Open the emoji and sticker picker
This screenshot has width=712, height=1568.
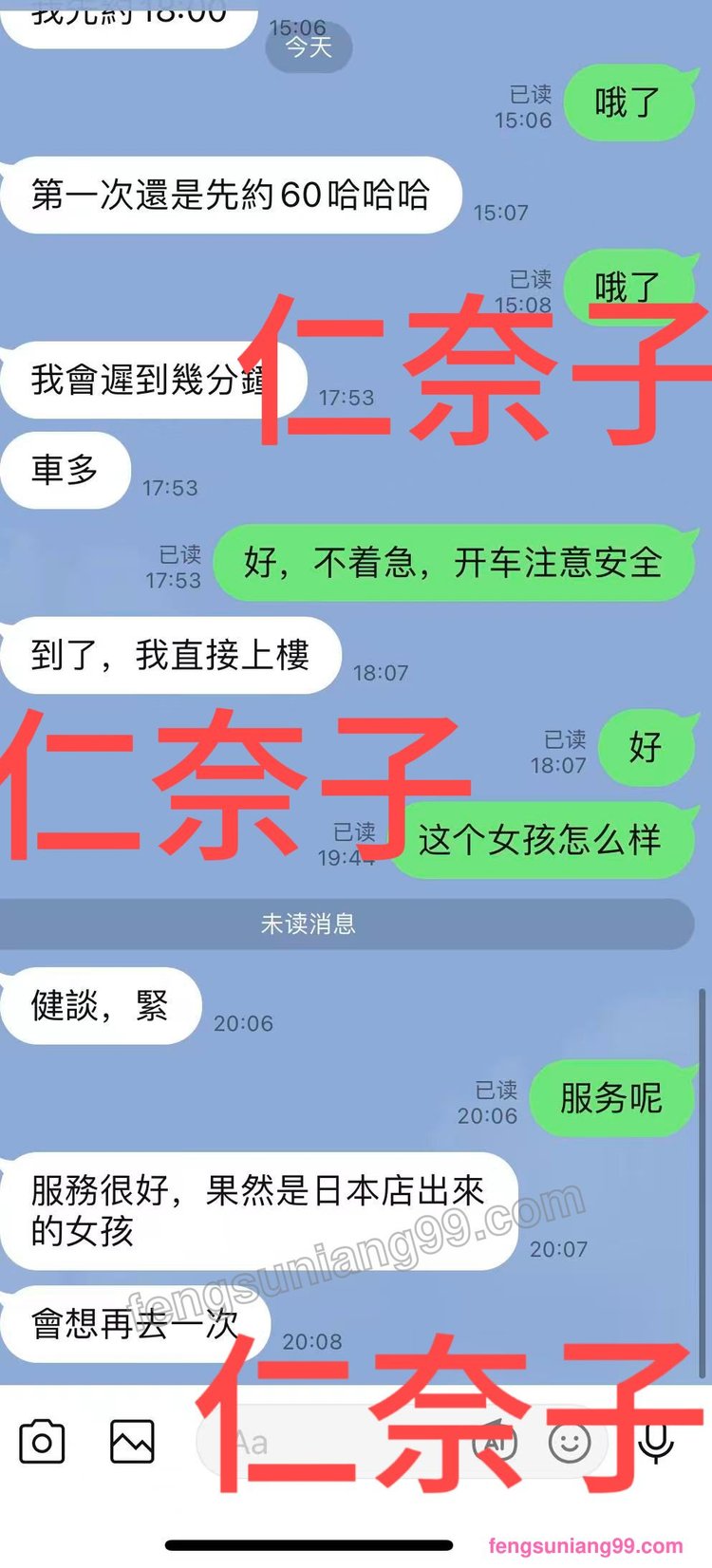(x=570, y=1443)
